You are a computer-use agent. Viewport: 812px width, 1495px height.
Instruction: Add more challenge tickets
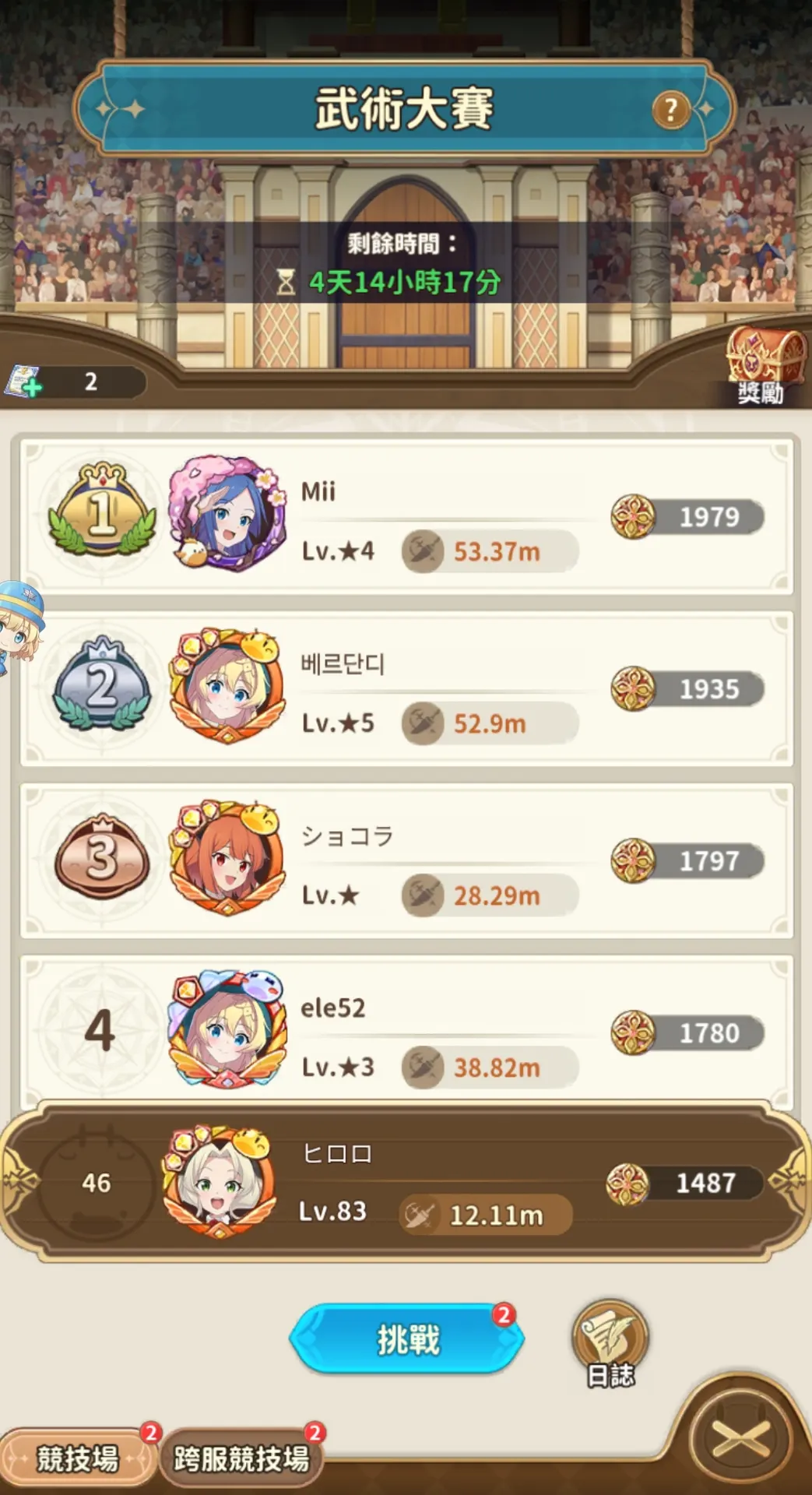pyautogui.click(x=24, y=382)
